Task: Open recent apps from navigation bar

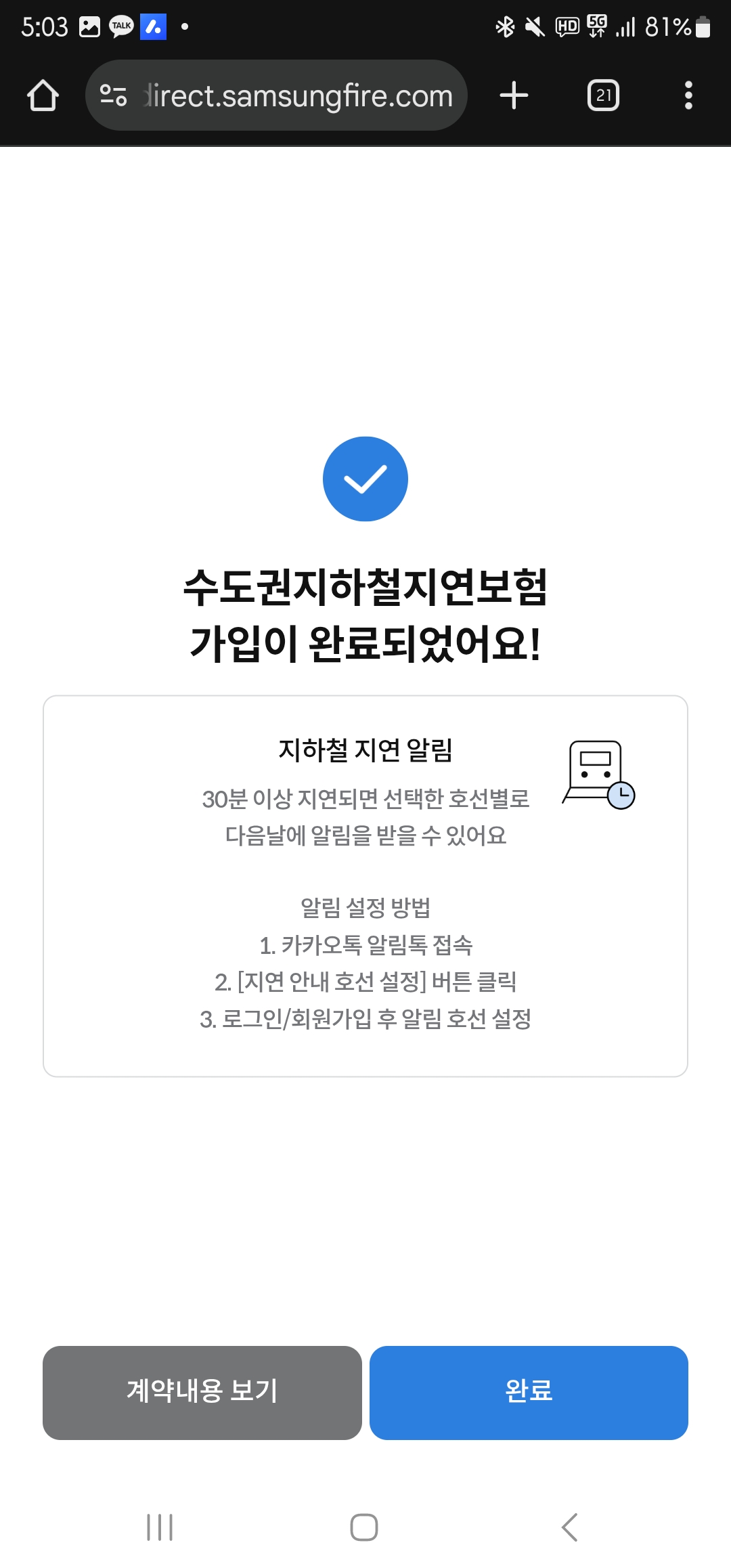Action: pyautogui.click(x=160, y=1527)
